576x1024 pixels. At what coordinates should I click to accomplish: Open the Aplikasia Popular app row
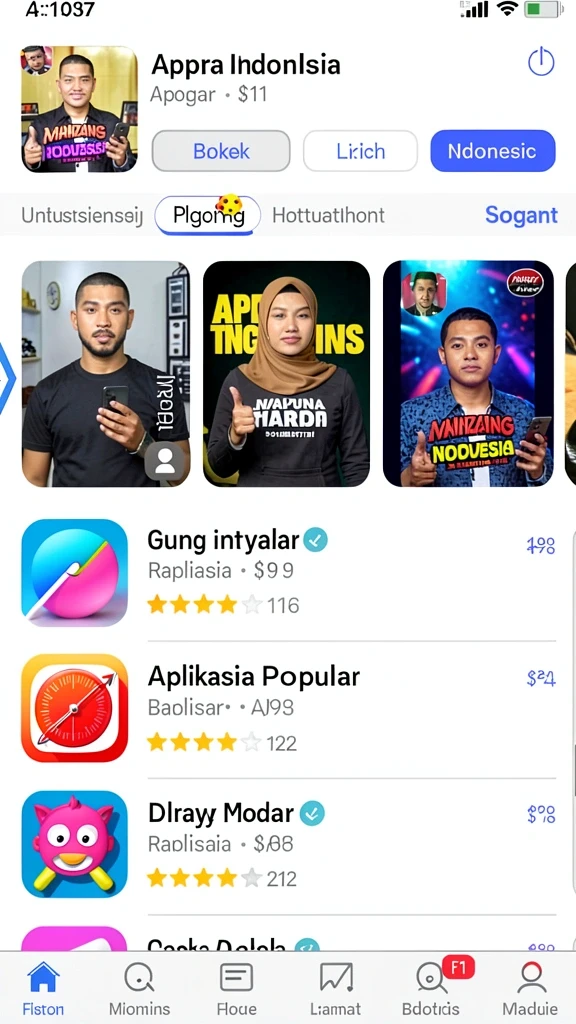[288, 708]
